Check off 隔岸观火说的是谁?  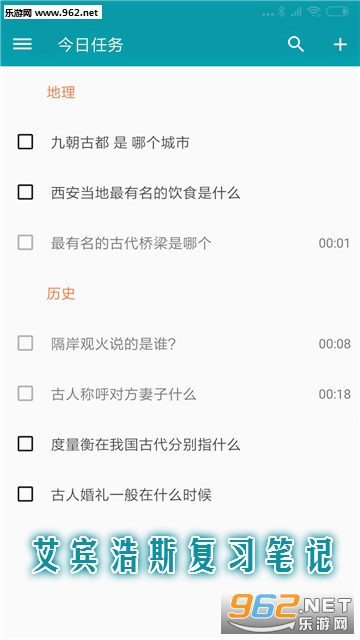(25, 343)
